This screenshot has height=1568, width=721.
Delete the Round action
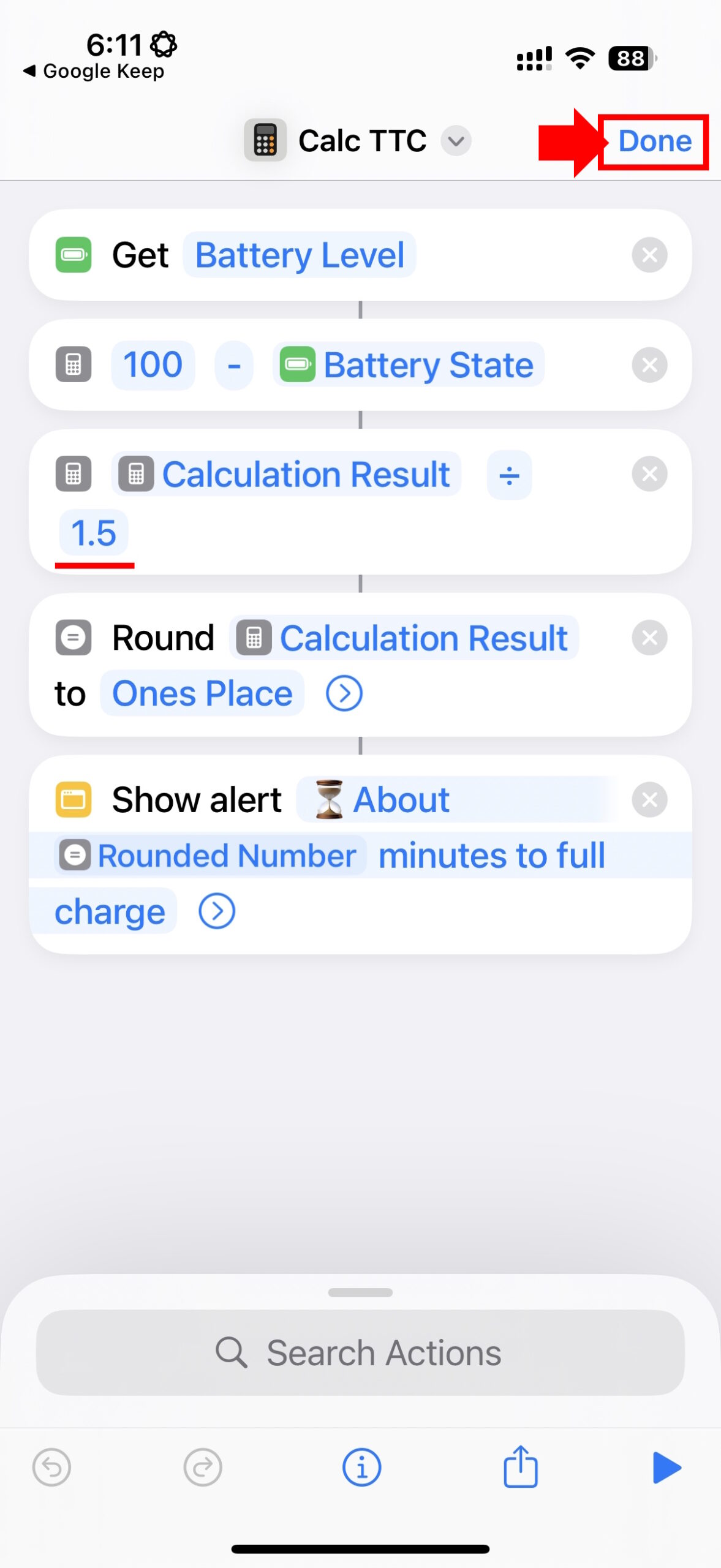click(649, 638)
